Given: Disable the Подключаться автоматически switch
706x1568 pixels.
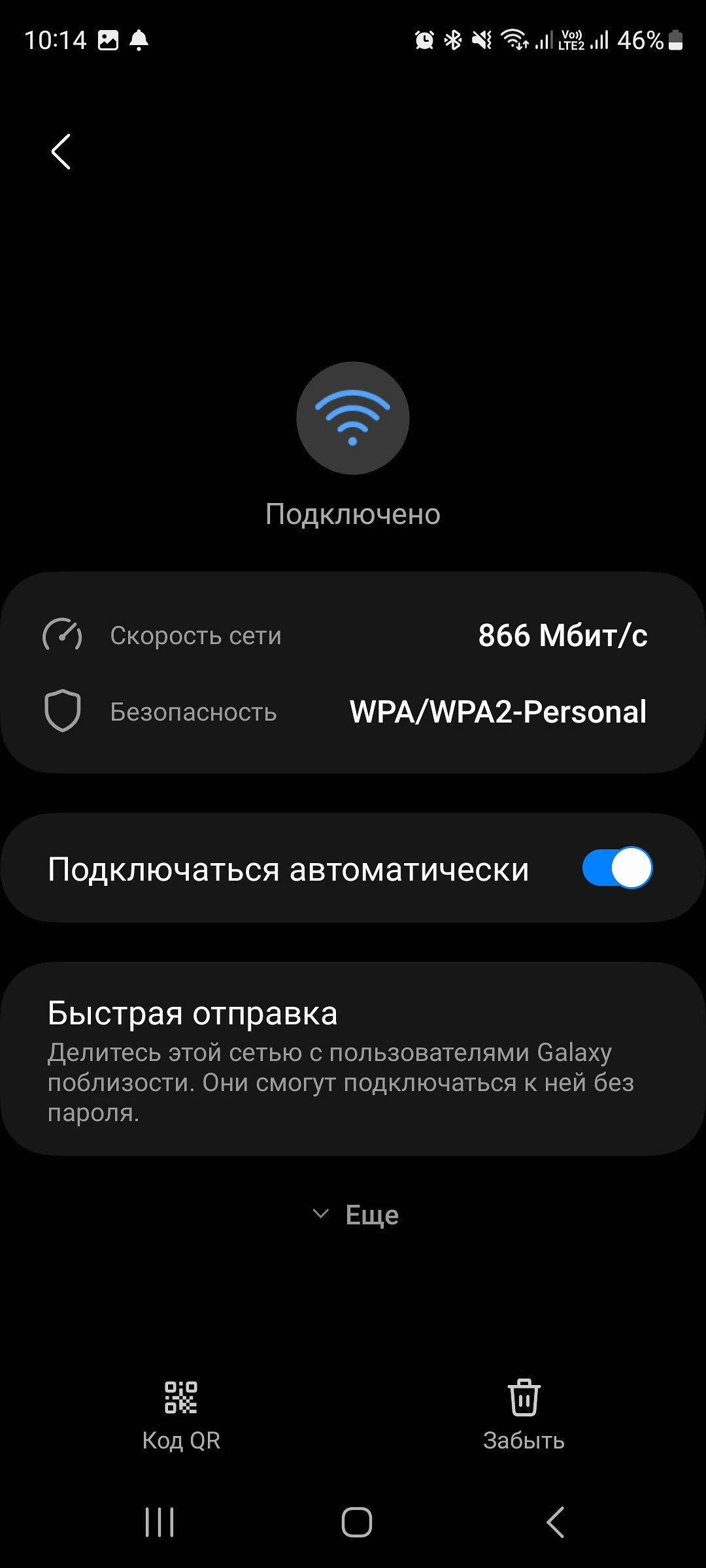Looking at the screenshot, I should (616, 868).
